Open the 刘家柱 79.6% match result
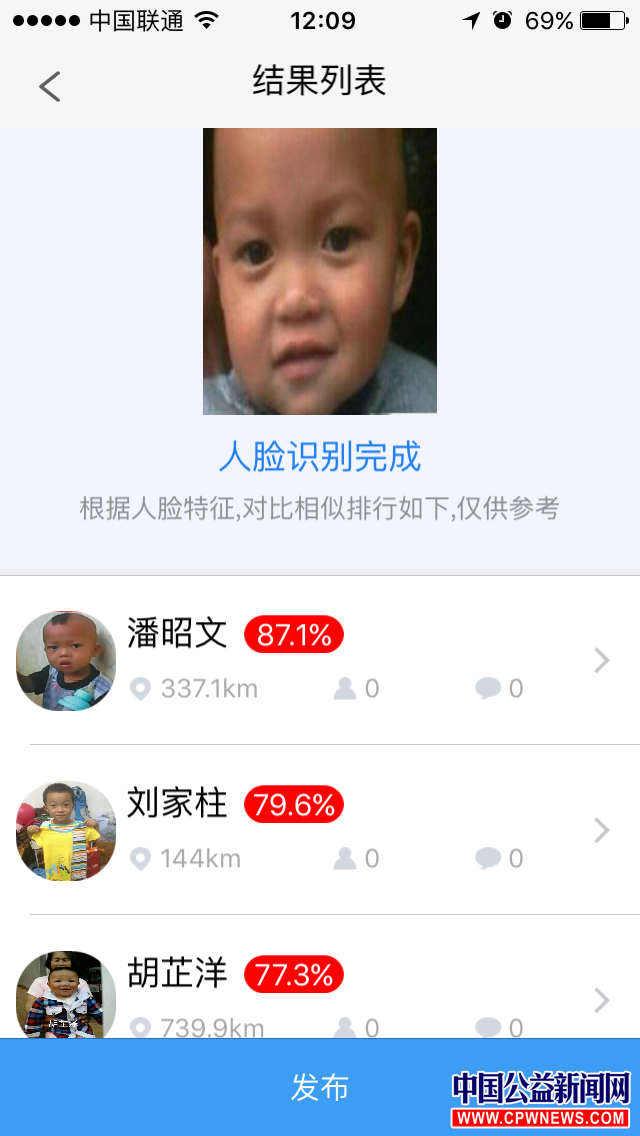 (320, 830)
